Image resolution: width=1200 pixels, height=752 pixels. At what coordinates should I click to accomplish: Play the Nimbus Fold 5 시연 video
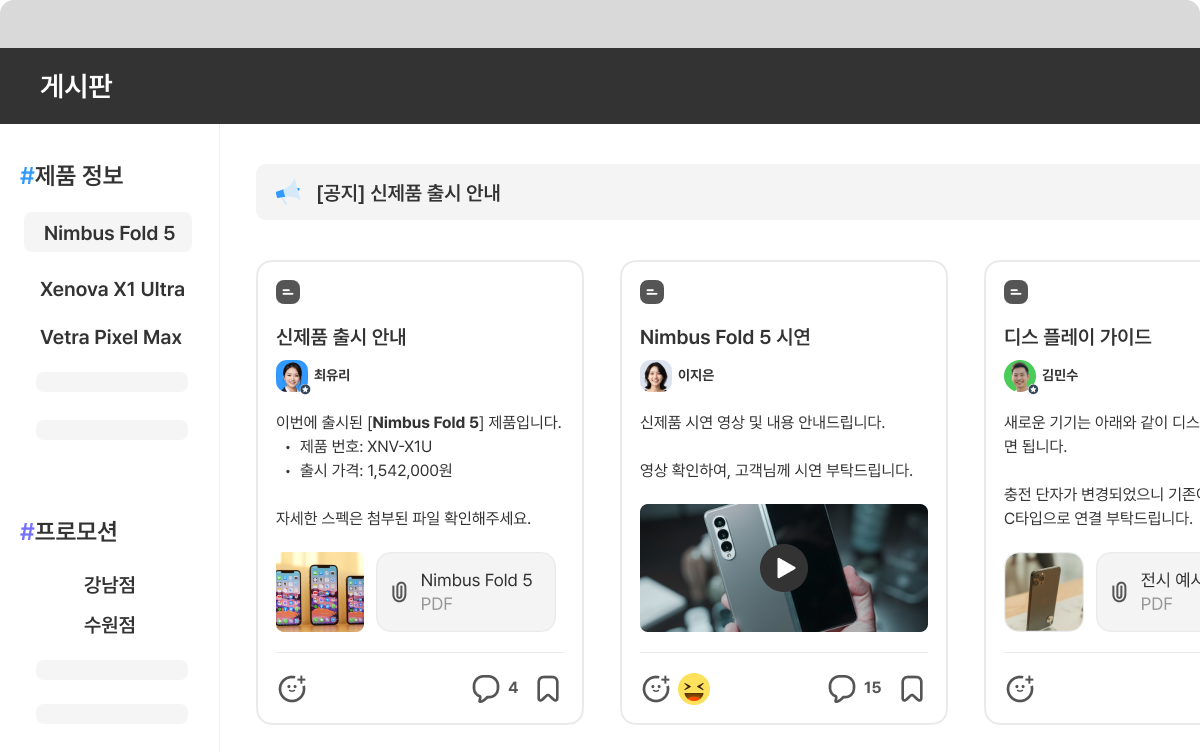pyautogui.click(x=784, y=568)
